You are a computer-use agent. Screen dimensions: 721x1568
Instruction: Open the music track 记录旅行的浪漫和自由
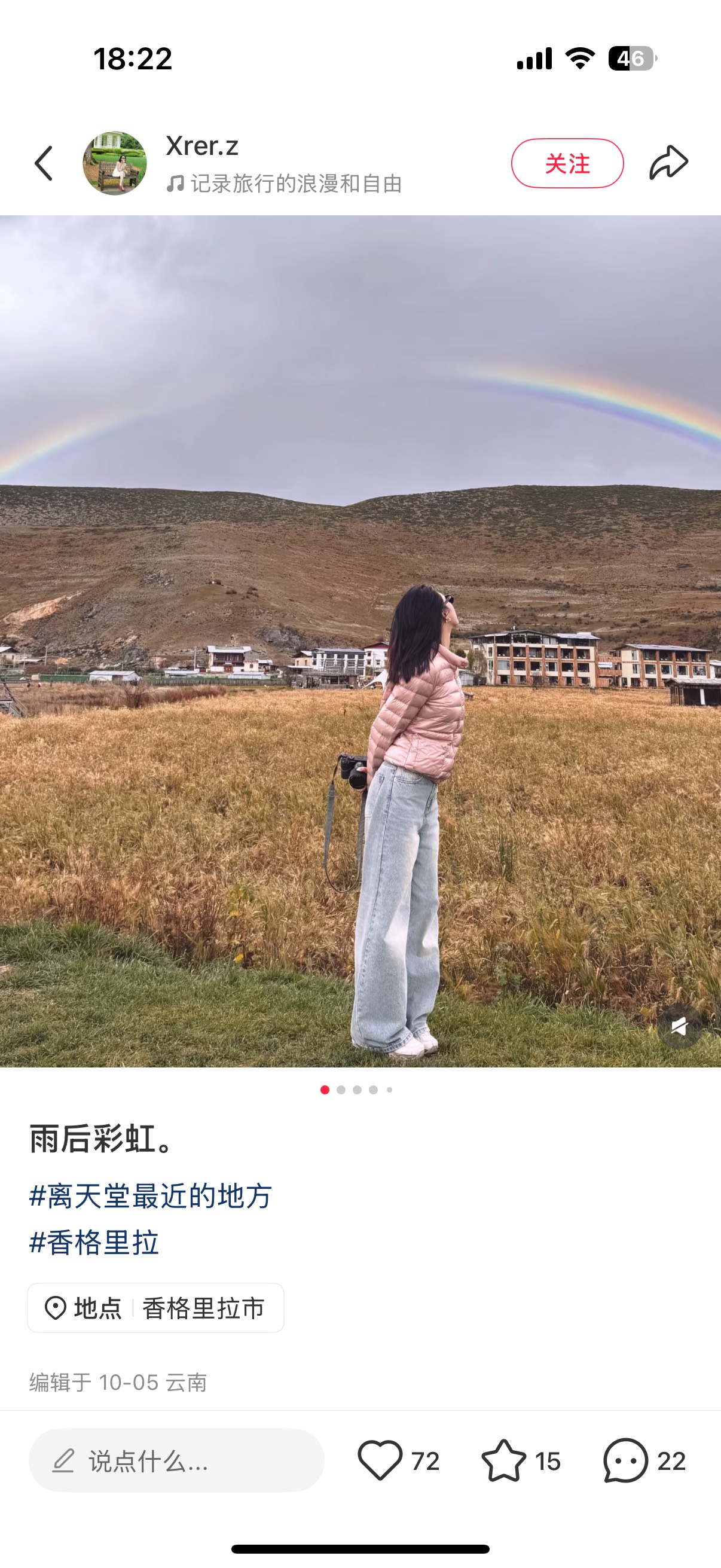[285, 183]
